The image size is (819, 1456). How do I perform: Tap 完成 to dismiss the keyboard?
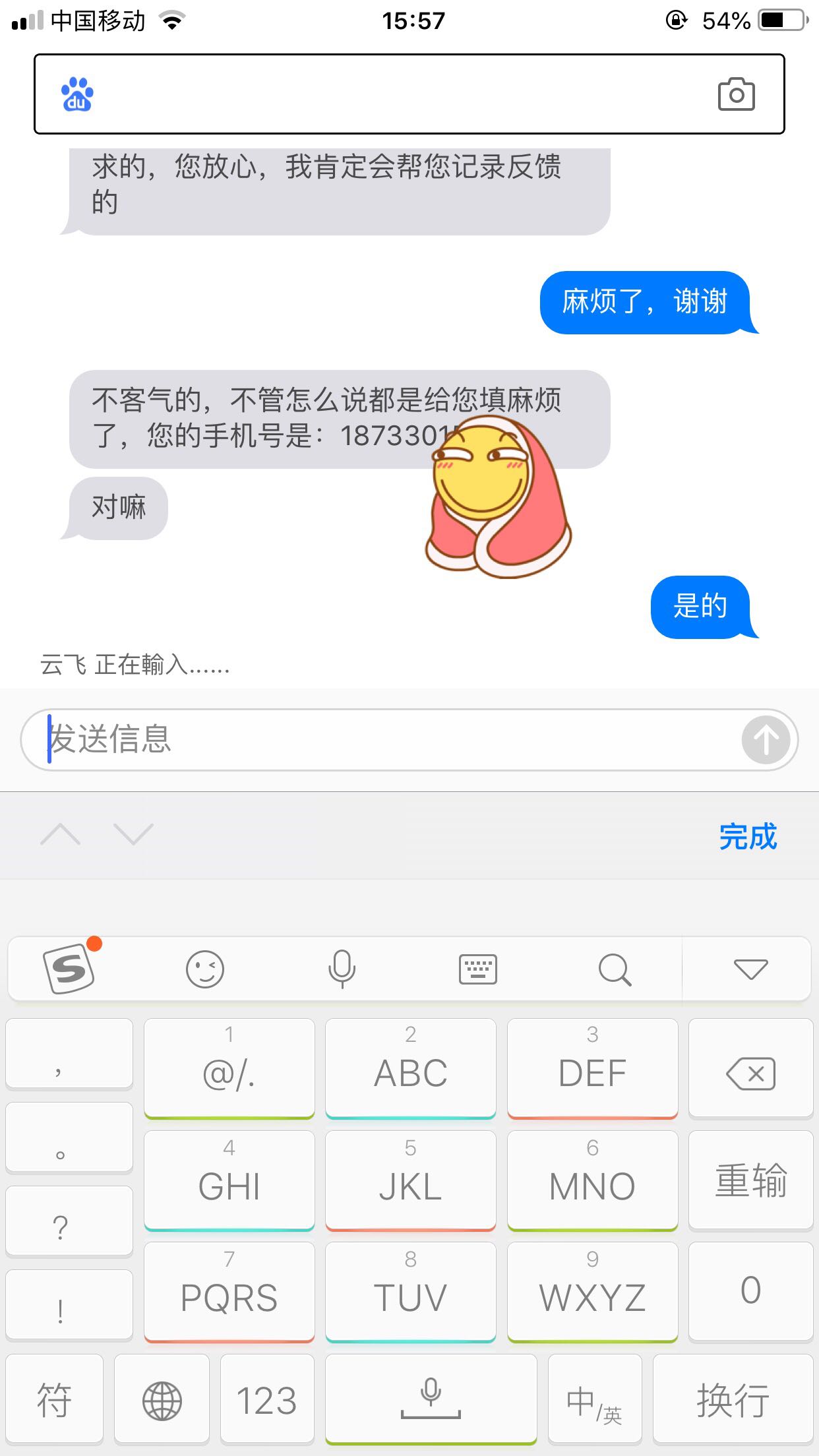pos(748,836)
